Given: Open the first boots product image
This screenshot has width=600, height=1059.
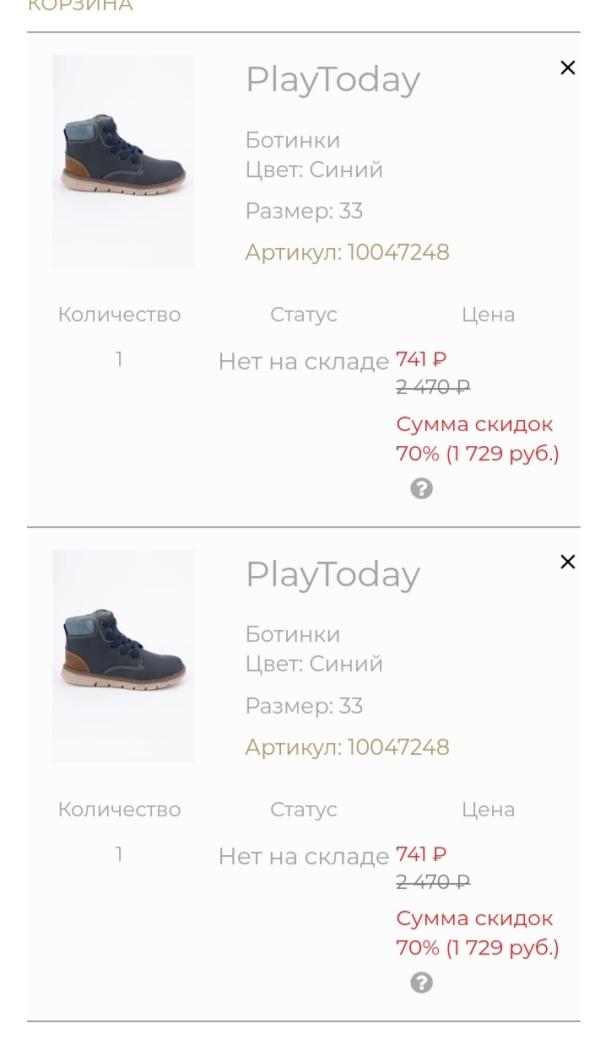Looking at the screenshot, I should (124, 161).
